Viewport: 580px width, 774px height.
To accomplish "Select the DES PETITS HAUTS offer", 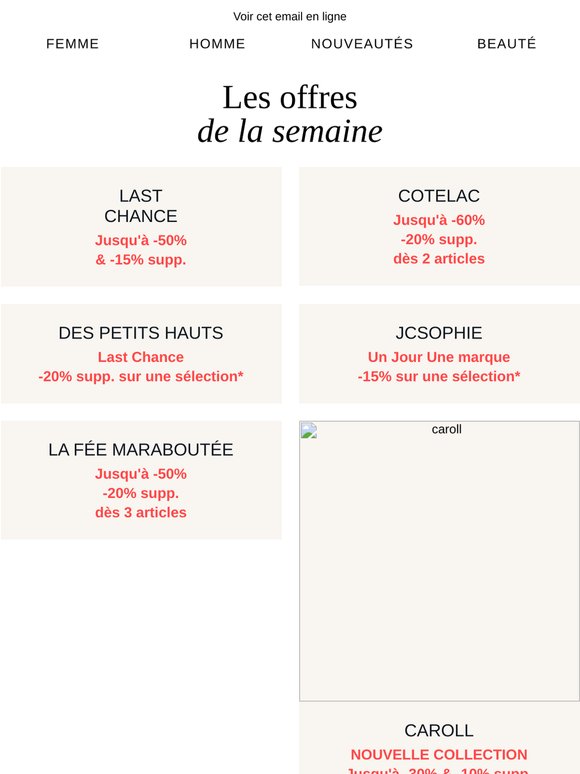I will 141,353.
